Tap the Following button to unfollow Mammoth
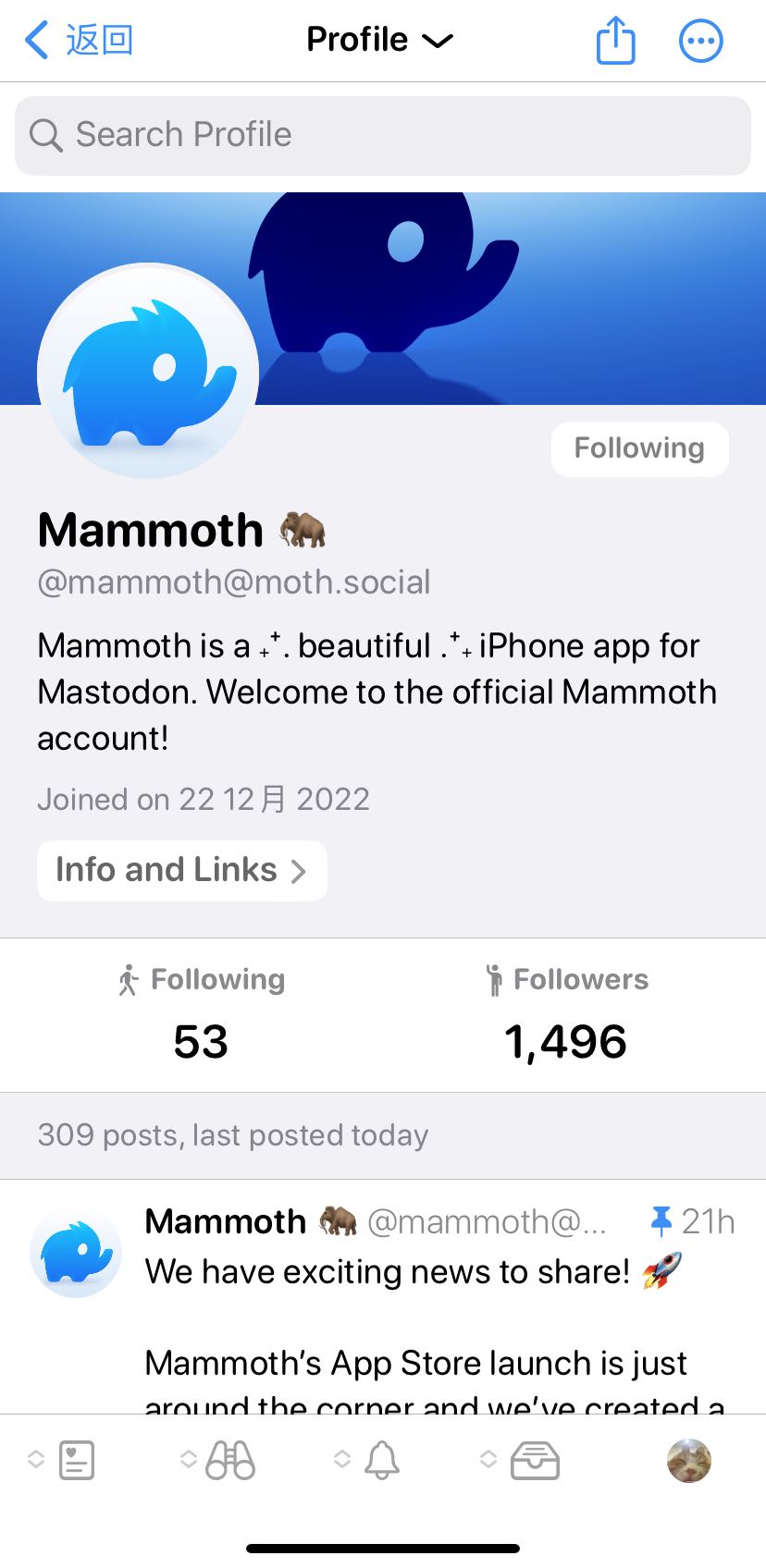This screenshot has height=1568, width=766. pyautogui.click(x=639, y=448)
